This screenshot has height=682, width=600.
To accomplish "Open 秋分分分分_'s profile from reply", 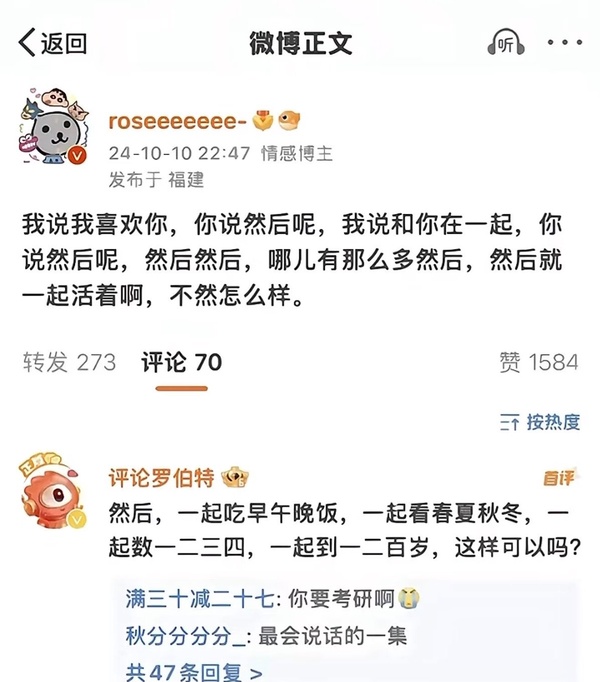I will pos(185,635).
